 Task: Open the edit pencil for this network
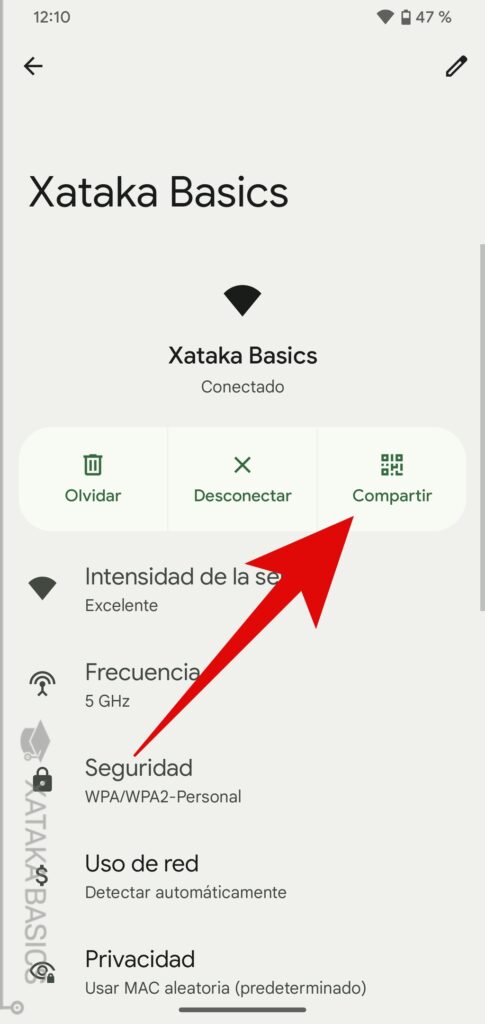coord(456,67)
